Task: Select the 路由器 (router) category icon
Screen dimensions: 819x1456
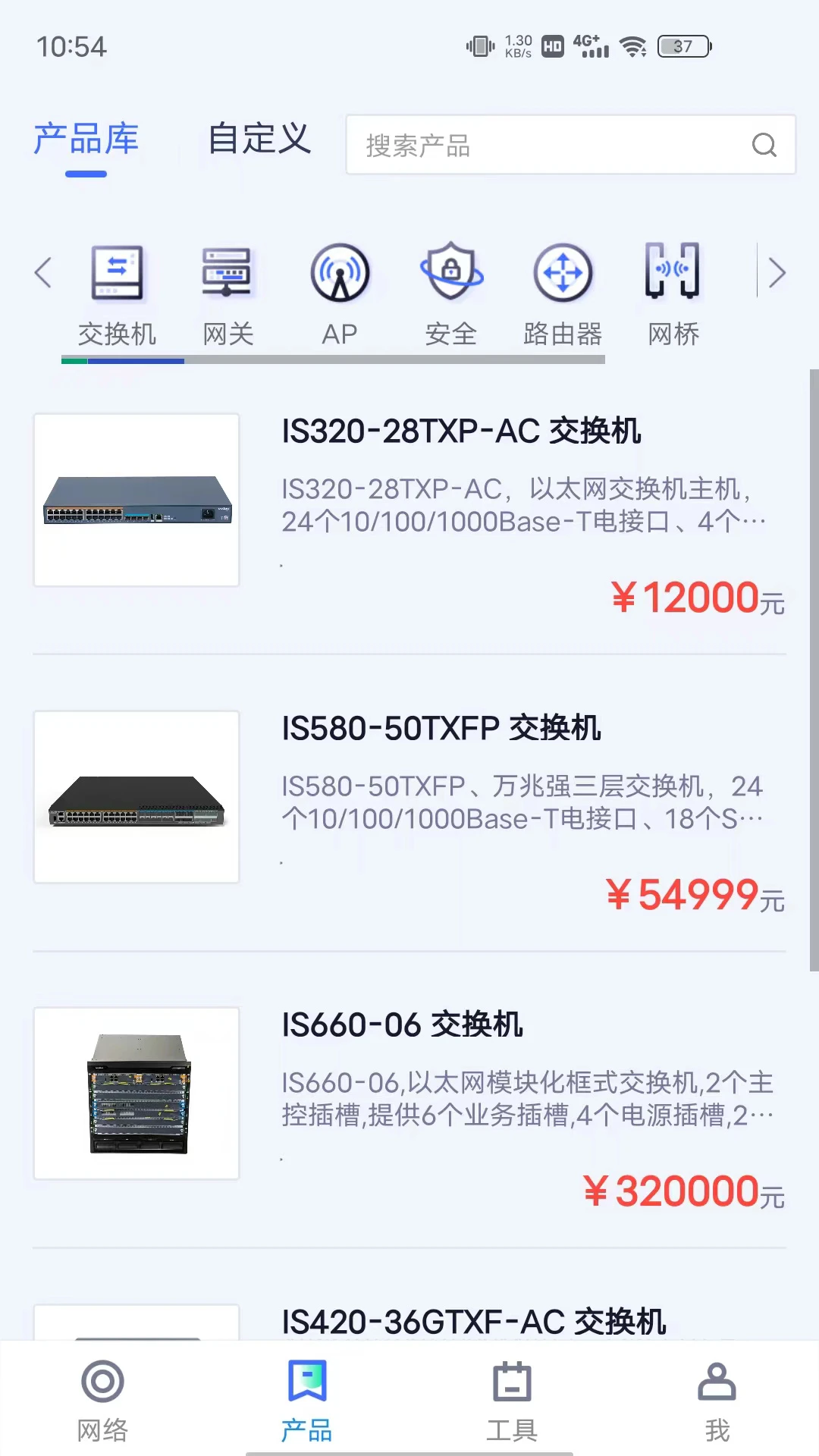Action: (x=562, y=292)
